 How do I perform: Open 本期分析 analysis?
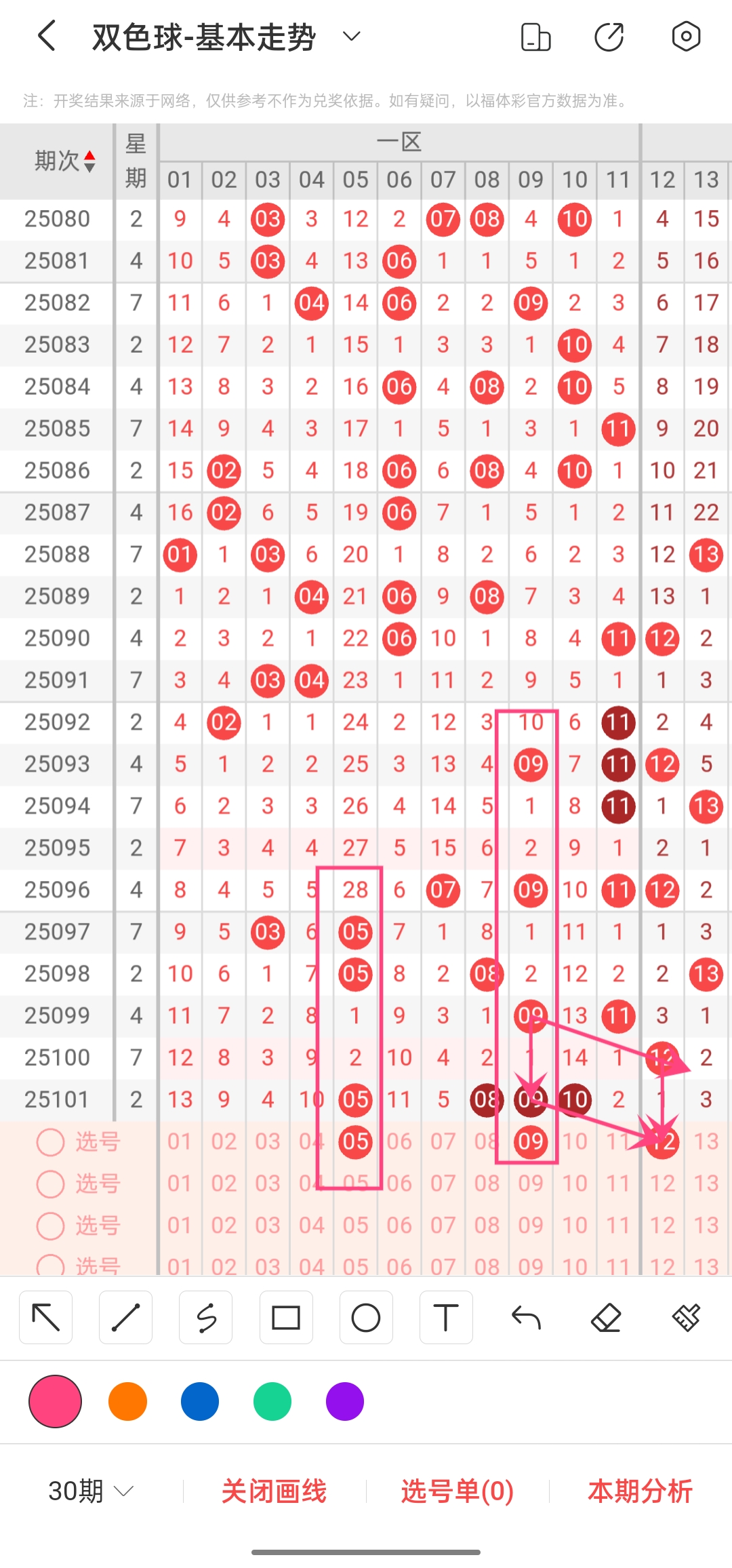tap(640, 1491)
